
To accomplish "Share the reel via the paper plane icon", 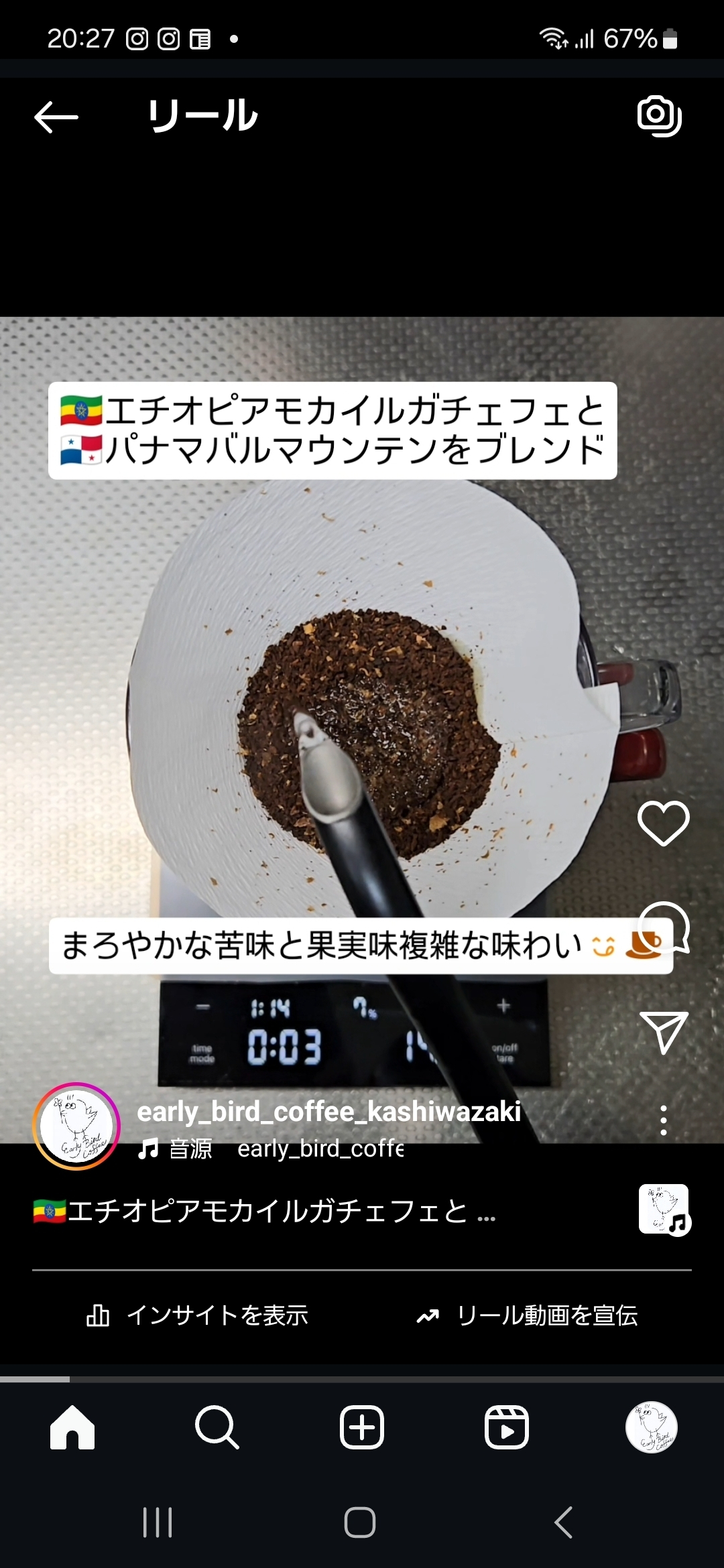I will tap(664, 1032).
